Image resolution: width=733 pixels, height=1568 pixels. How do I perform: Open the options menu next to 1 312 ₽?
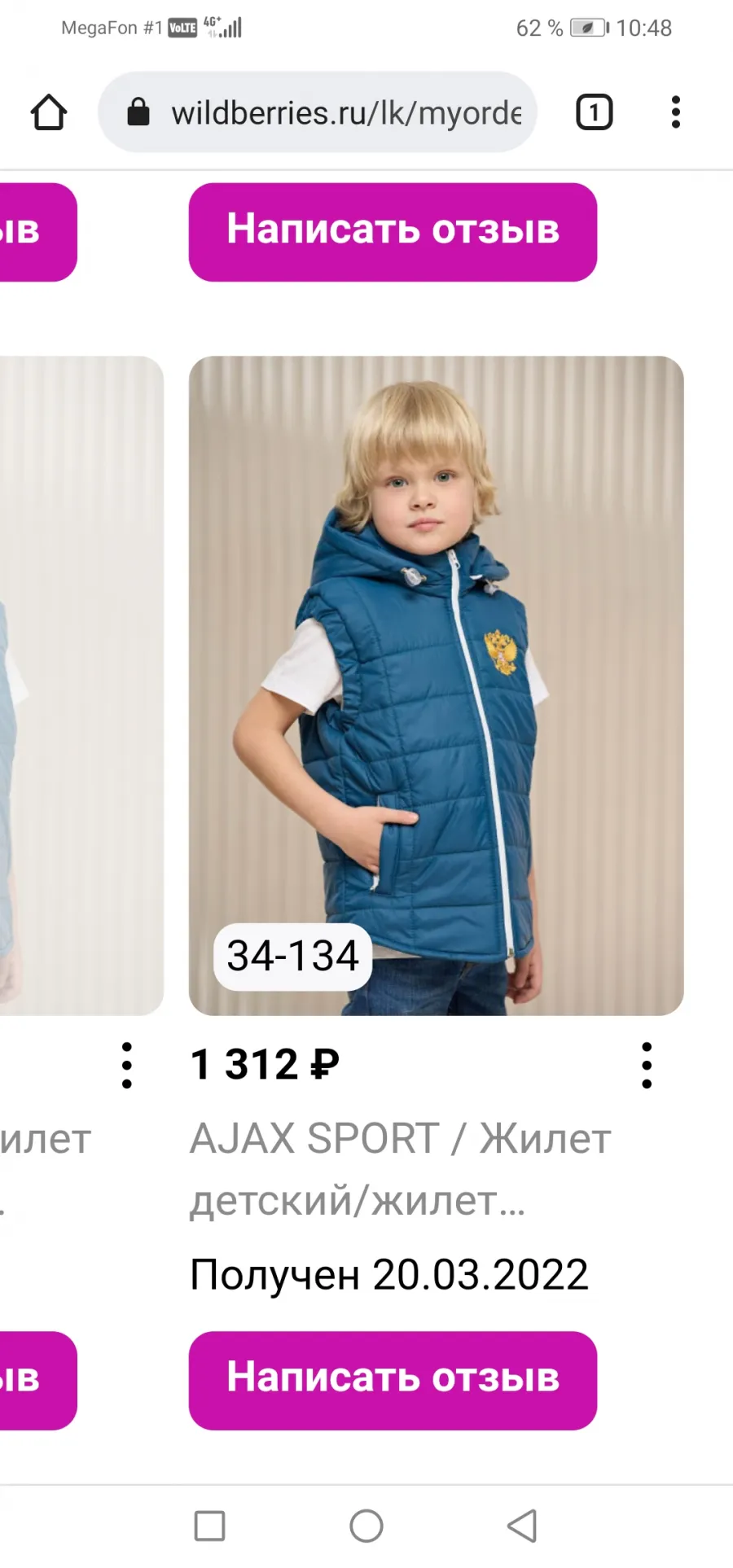click(647, 1065)
